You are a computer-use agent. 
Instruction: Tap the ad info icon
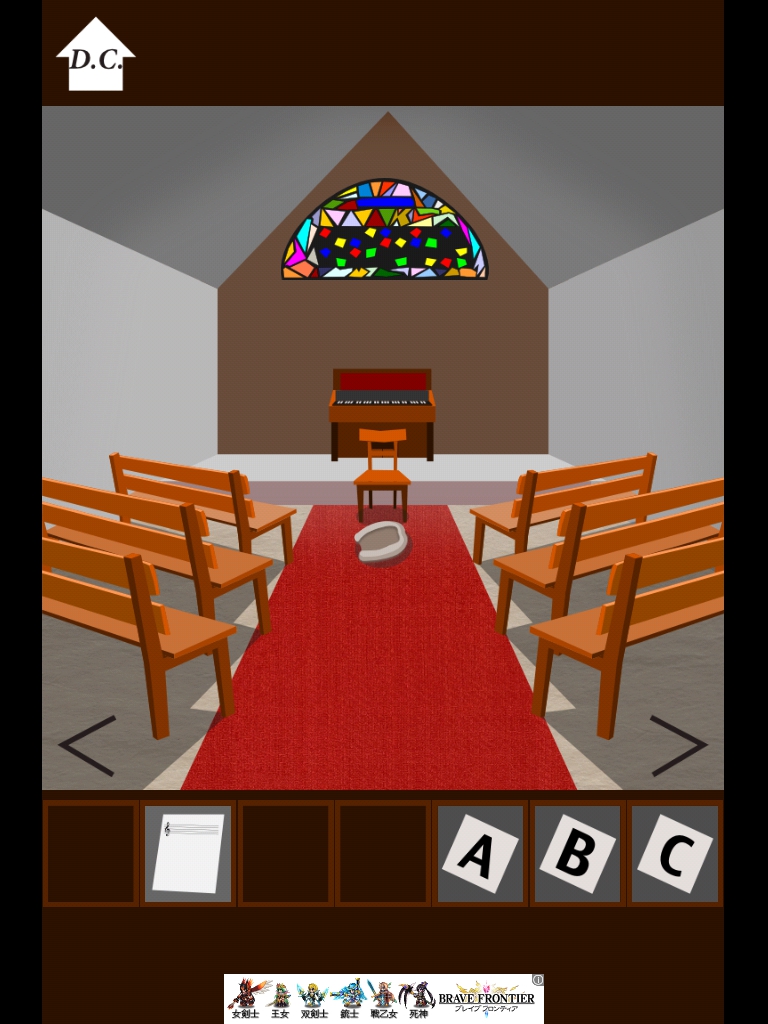point(538,980)
